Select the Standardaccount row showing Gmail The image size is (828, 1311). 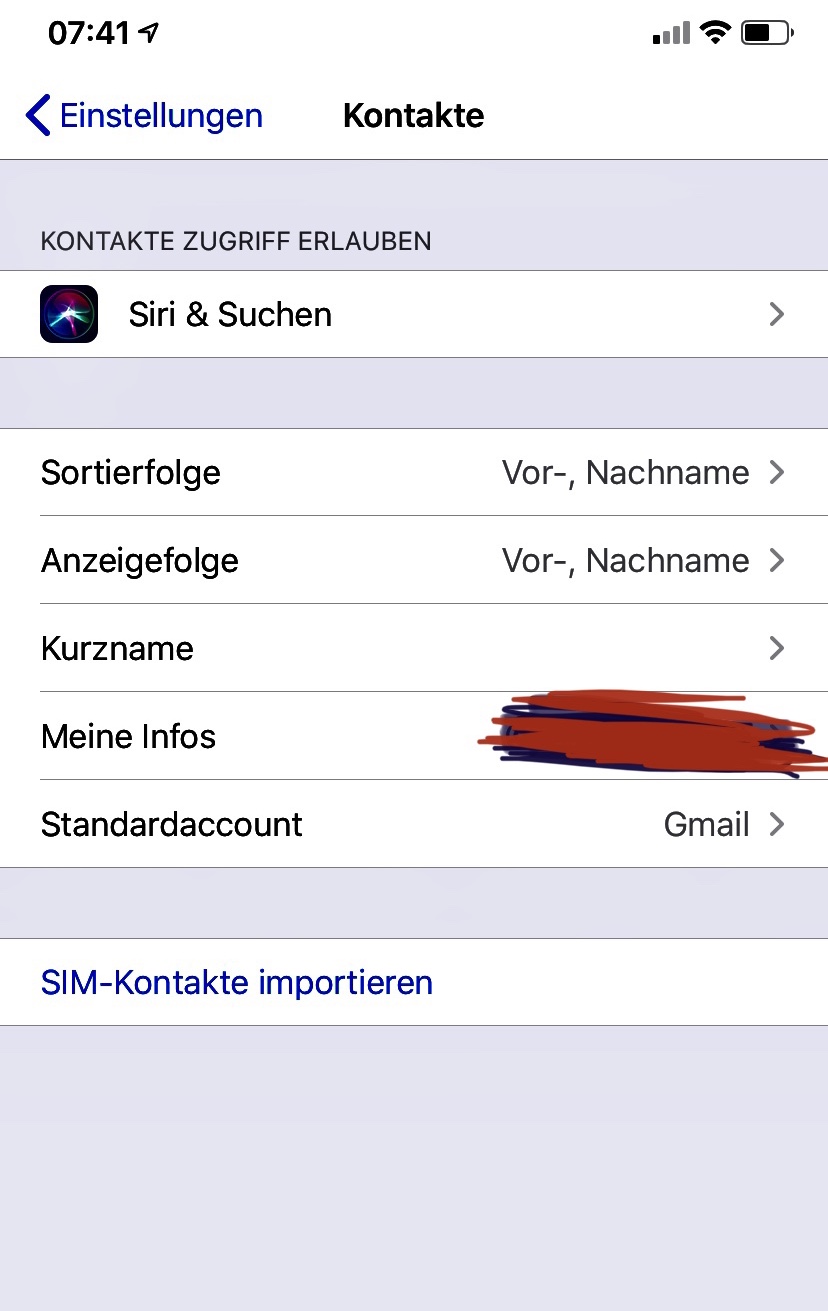tap(414, 824)
